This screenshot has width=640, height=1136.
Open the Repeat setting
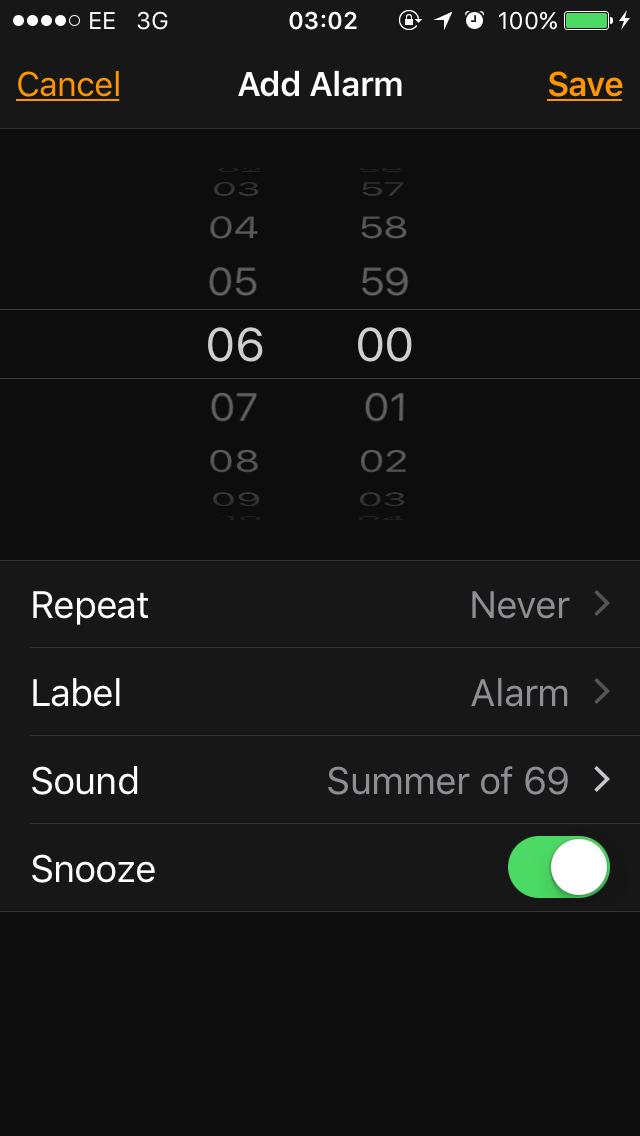tap(320, 604)
